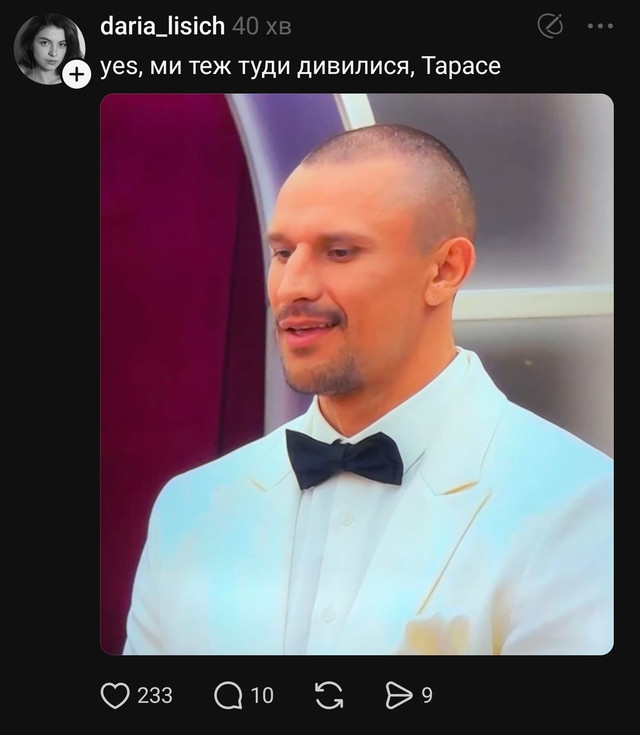The height and width of the screenshot is (735, 640).
Task: Follow daria_lisich via the plus badge
Action: click(x=77, y=74)
